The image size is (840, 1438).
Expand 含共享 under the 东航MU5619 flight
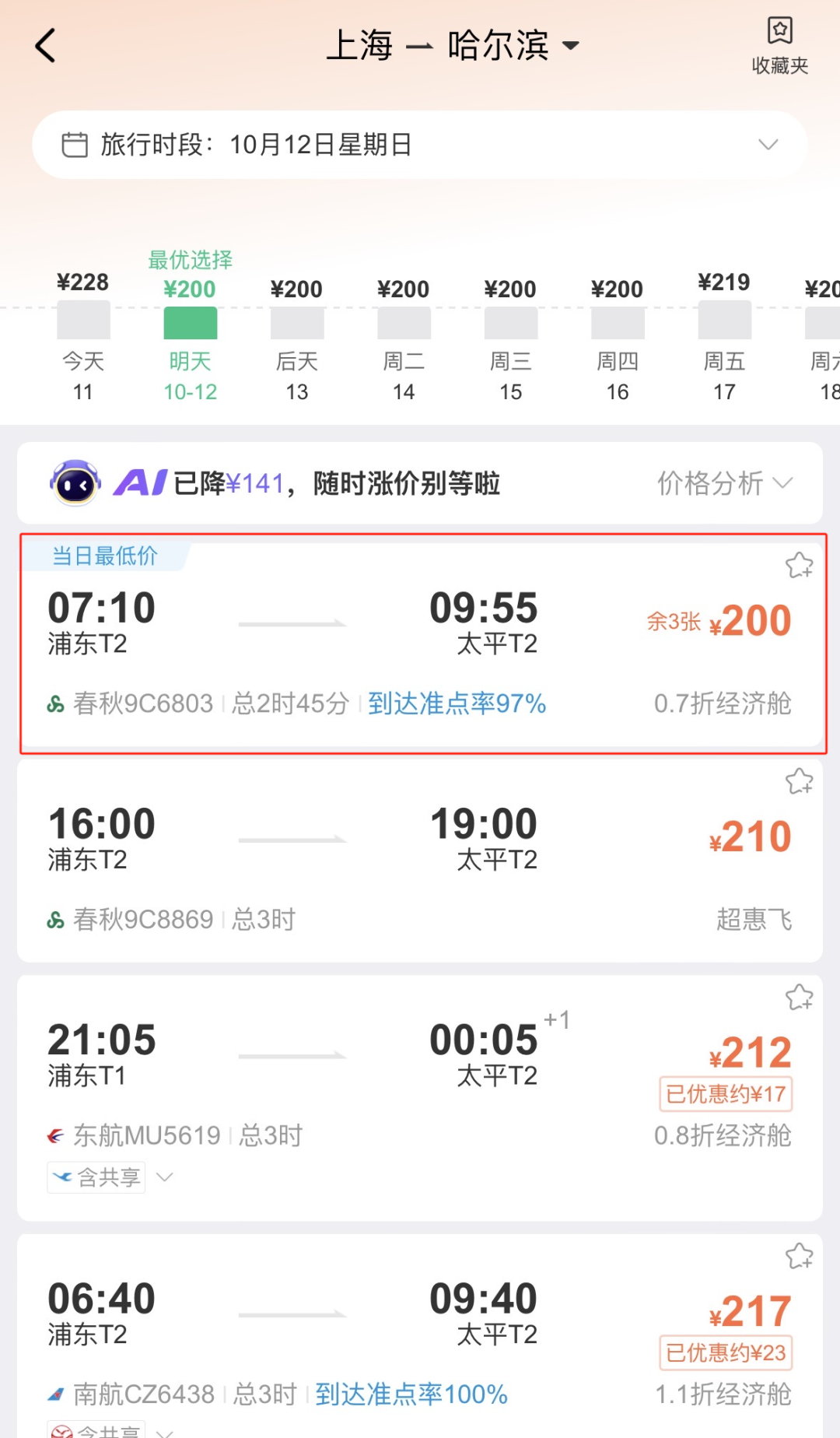(x=110, y=1177)
